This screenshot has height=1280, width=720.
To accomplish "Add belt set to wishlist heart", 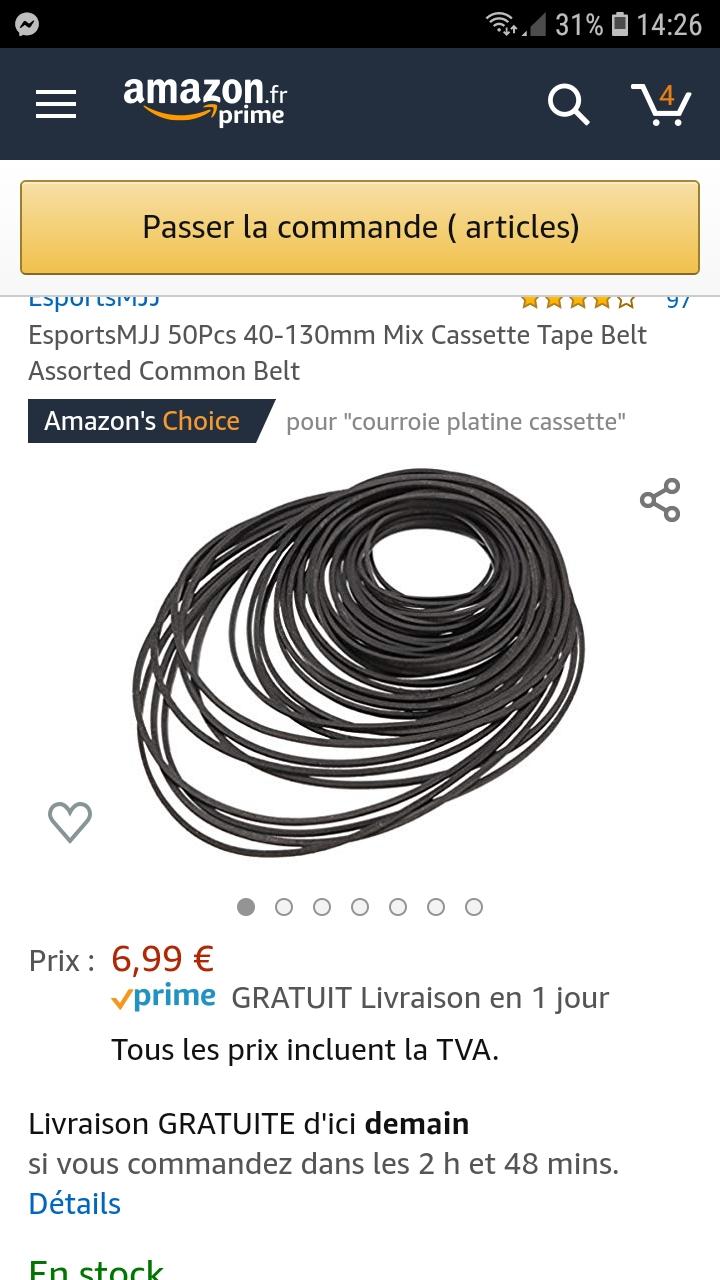I will pyautogui.click(x=70, y=822).
